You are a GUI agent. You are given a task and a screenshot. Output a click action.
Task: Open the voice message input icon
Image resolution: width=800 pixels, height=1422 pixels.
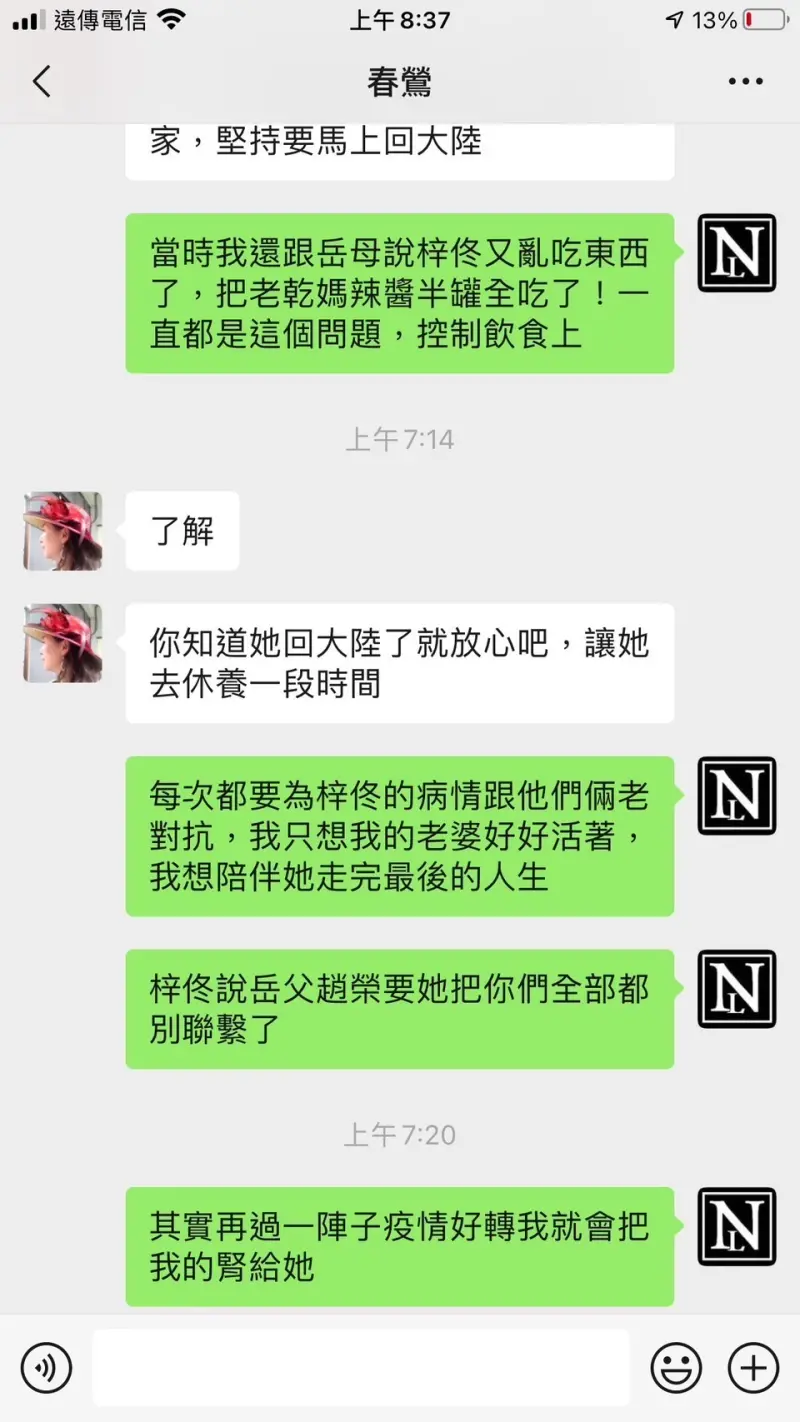click(45, 1367)
